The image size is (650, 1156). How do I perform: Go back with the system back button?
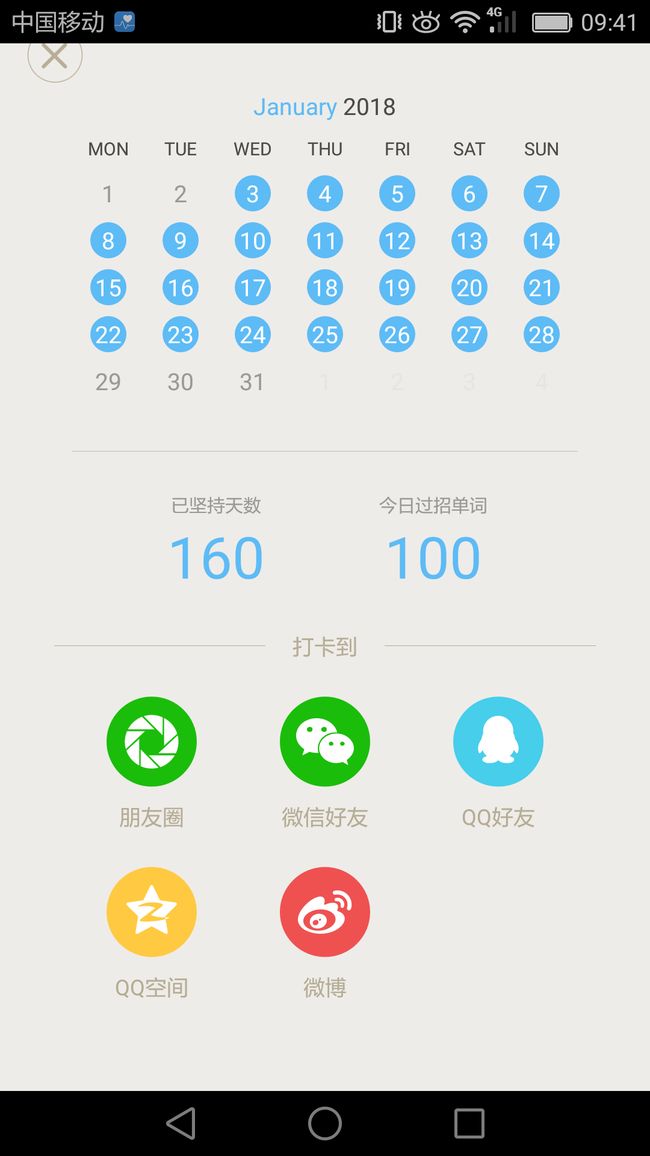click(x=181, y=1124)
